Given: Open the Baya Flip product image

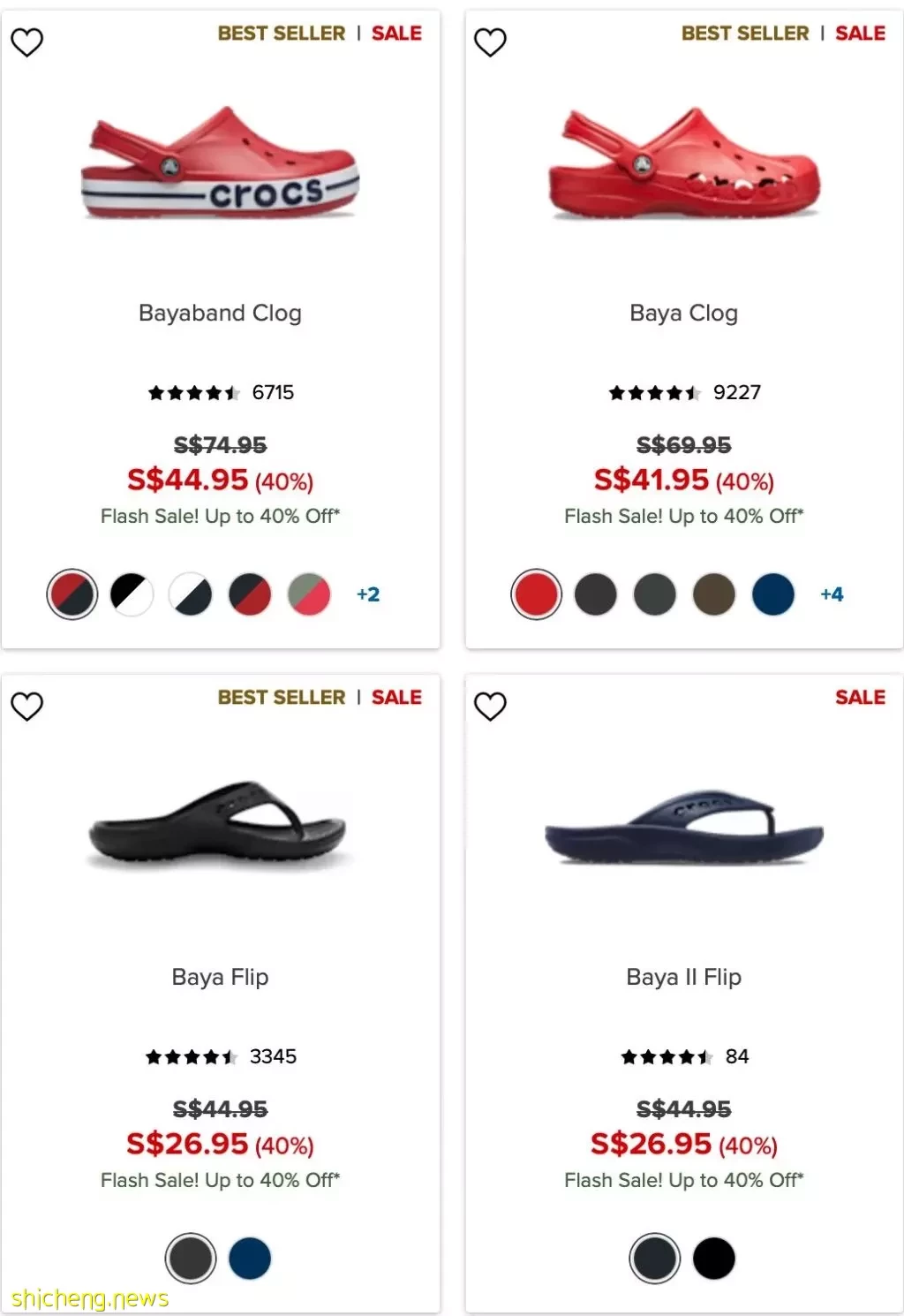Looking at the screenshot, I should 218,825.
